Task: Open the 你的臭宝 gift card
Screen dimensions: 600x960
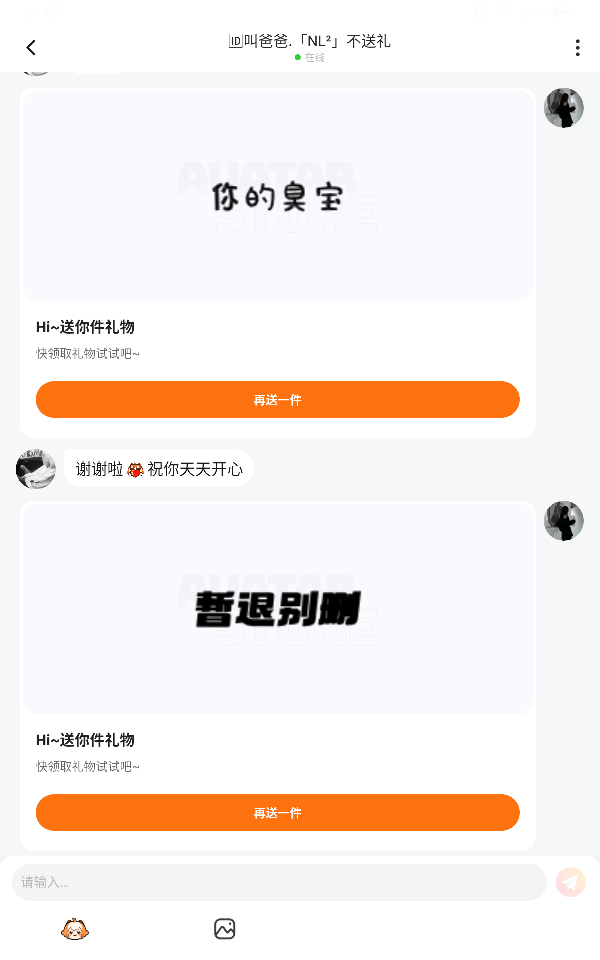Action: [x=278, y=197]
